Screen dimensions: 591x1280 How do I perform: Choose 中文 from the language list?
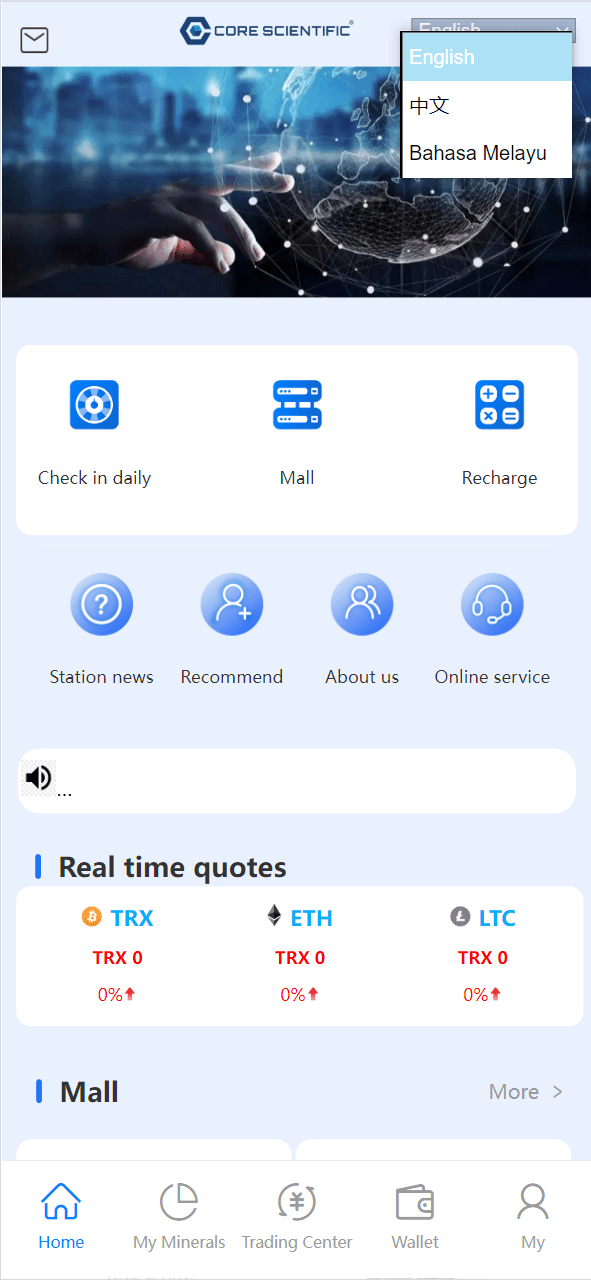(487, 105)
